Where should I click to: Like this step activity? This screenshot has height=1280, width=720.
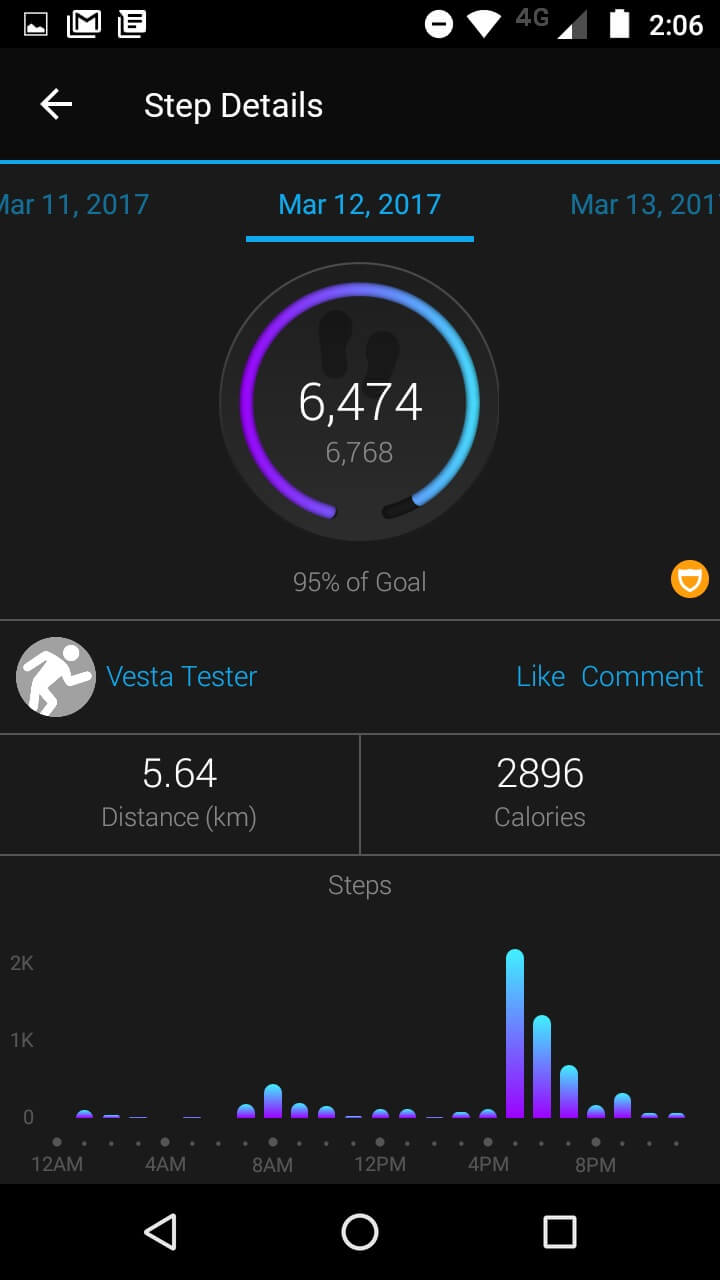pyautogui.click(x=540, y=677)
